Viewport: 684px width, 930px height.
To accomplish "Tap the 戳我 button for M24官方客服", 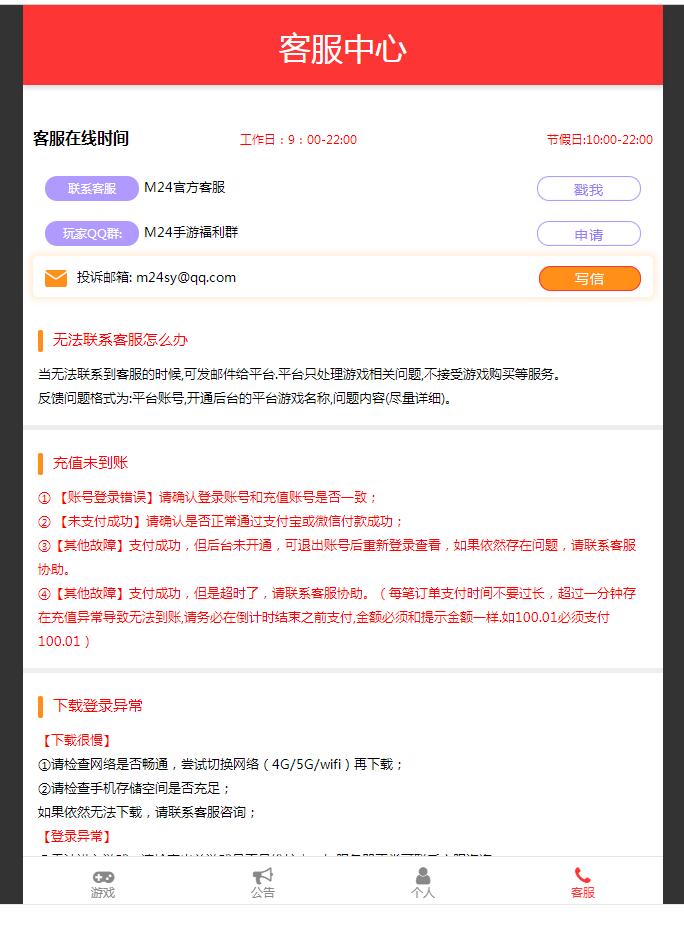I will [x=588, y=189].
